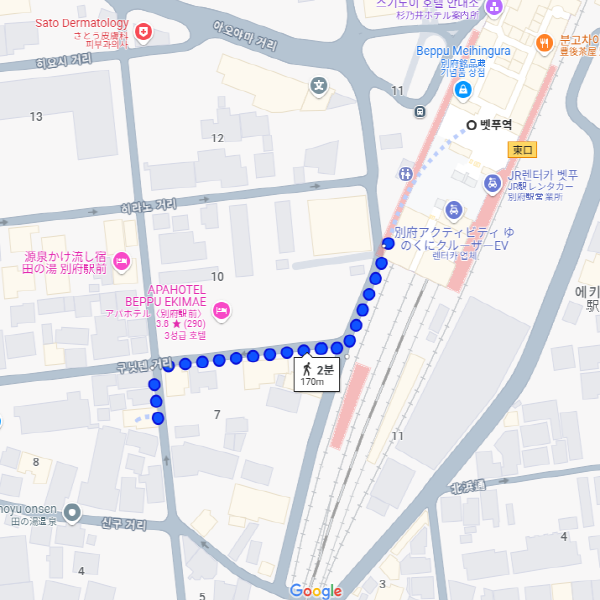Screen dimensions: 600x600
Task: Tap the Beppu Meihingura shopping marker
Action: point(462,90)
